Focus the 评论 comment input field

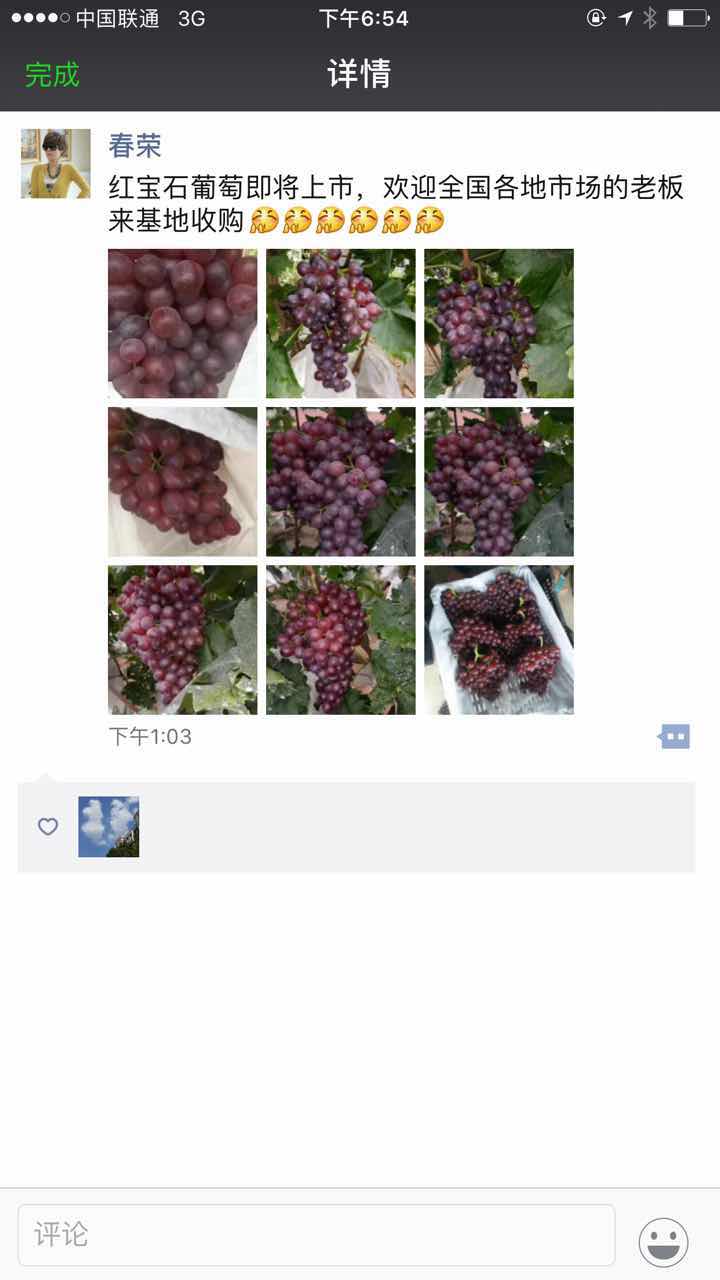click(316, 1235)
